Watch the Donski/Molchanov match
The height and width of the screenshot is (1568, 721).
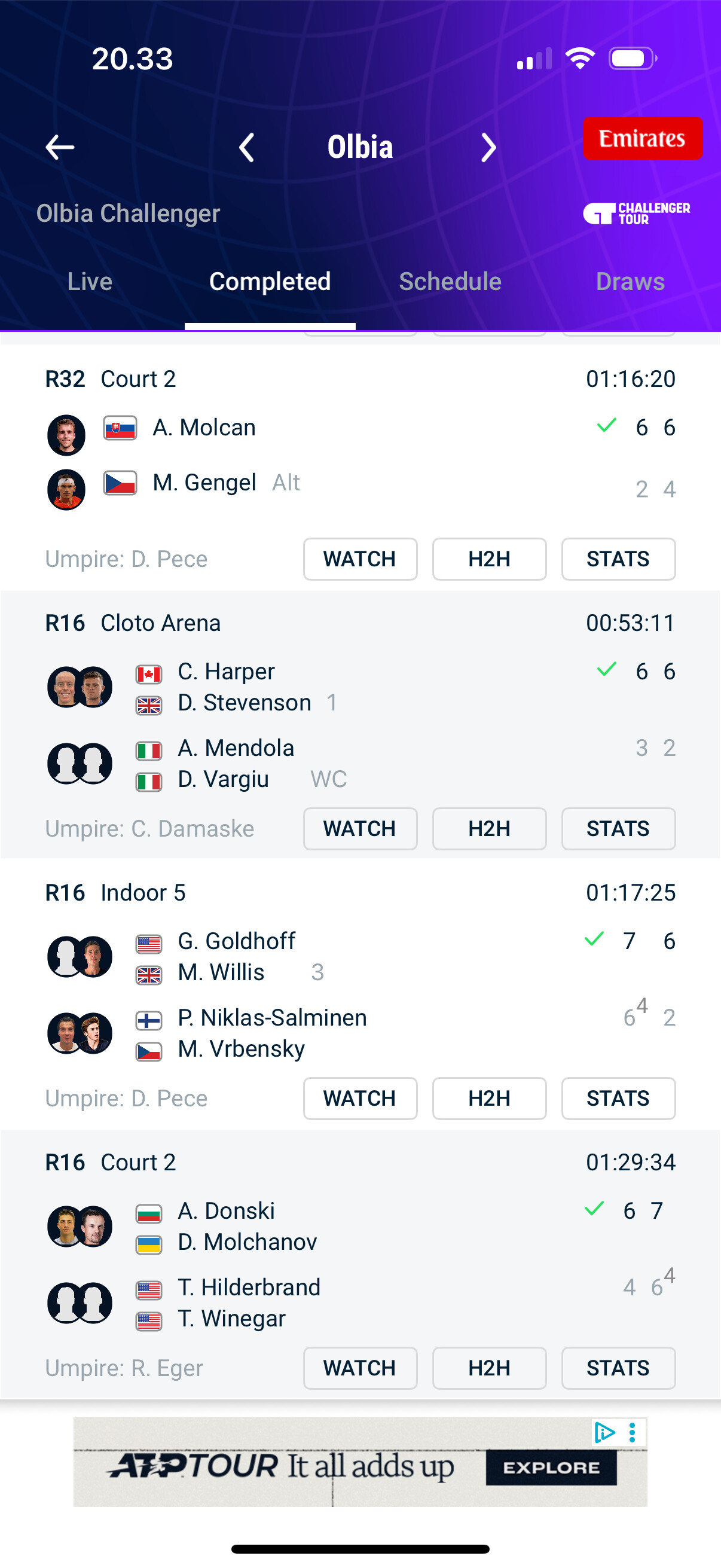[x=360, y=1368]
